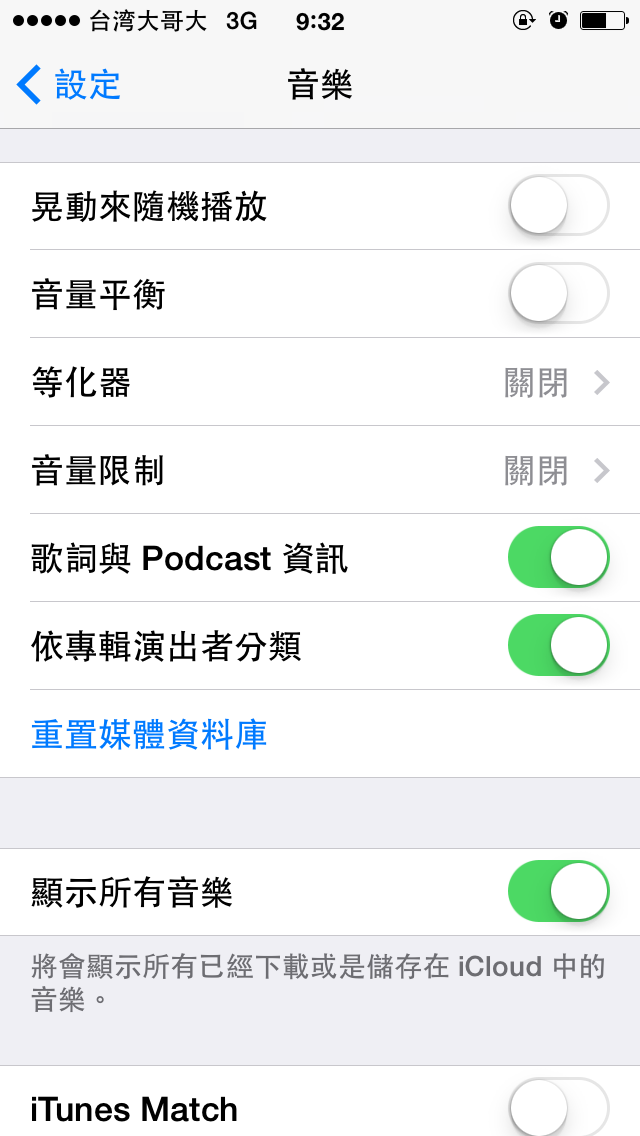Disable 歌詞與 Podcast 資訊
This screenshot has height=1136, width=640.
[x=559, y=558]
